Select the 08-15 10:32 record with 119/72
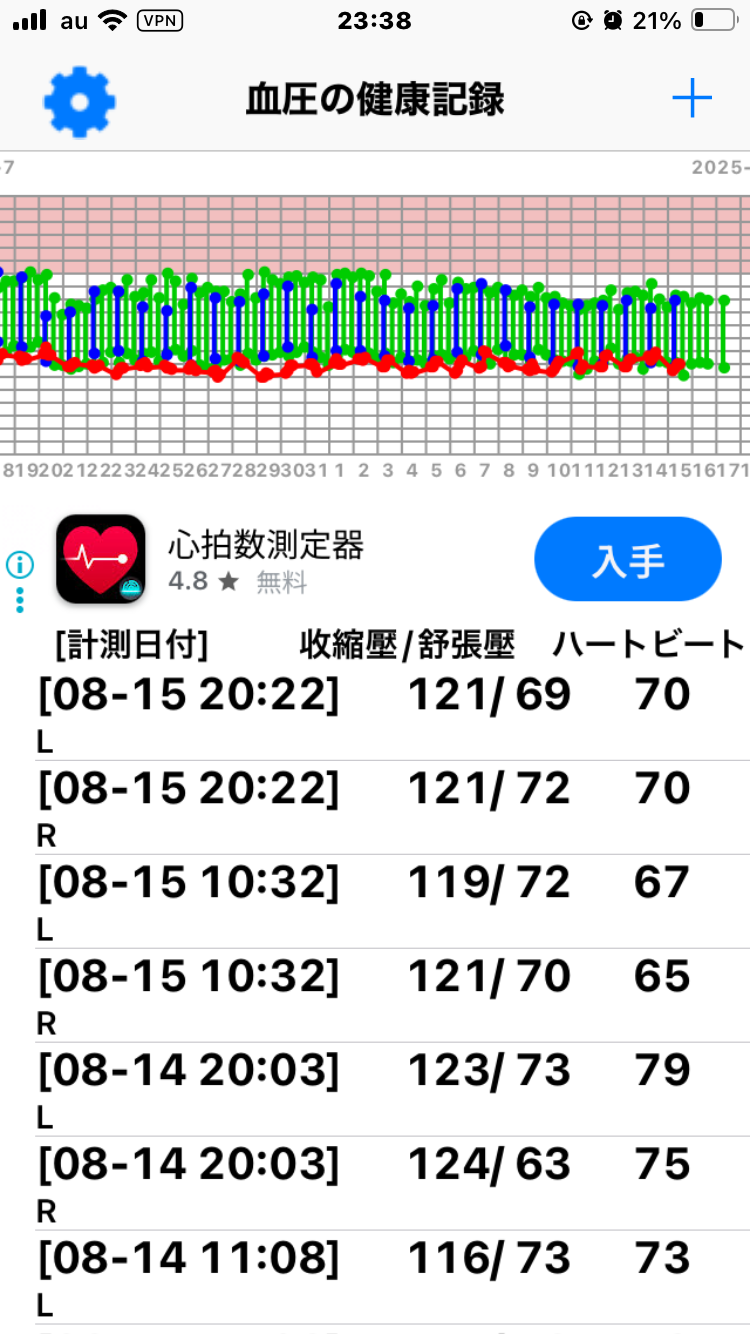Image resolution: width=750 pixels, height=1334 pixels. click(x=375, y=900)
